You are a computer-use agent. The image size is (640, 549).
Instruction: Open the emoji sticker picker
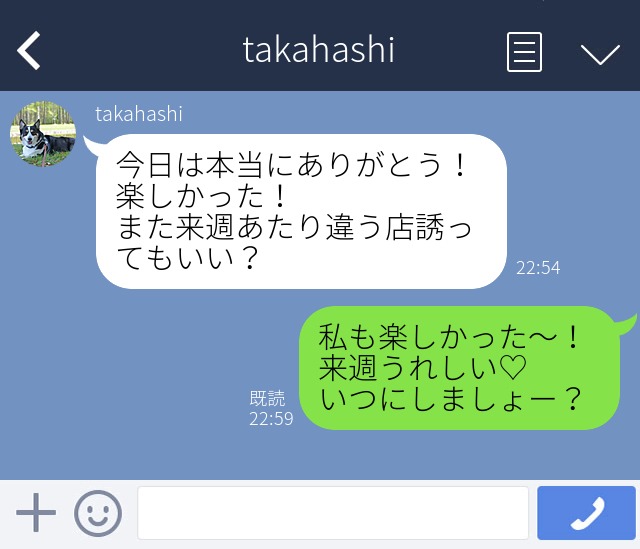point(97,514)
